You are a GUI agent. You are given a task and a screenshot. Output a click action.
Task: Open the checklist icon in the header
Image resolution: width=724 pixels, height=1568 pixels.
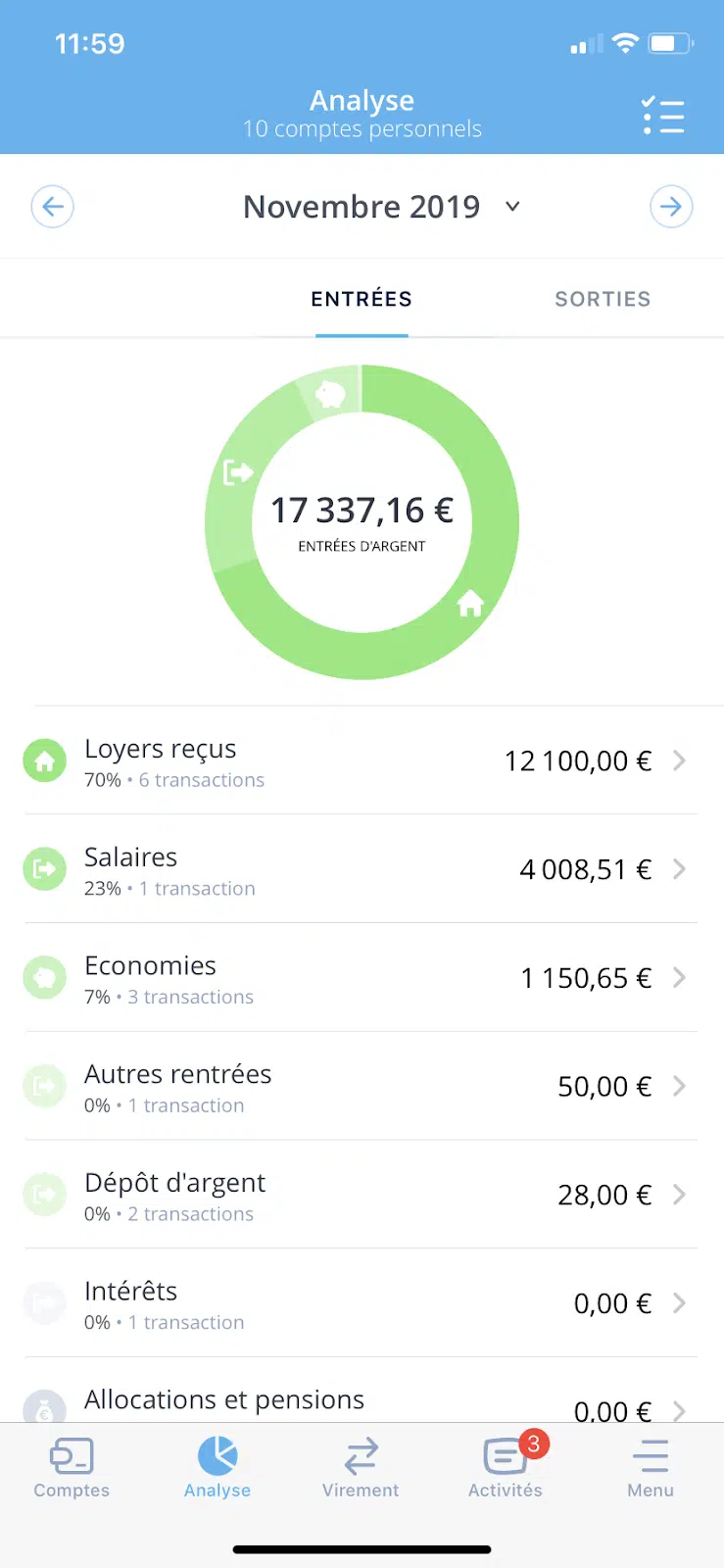coord(663,116)
